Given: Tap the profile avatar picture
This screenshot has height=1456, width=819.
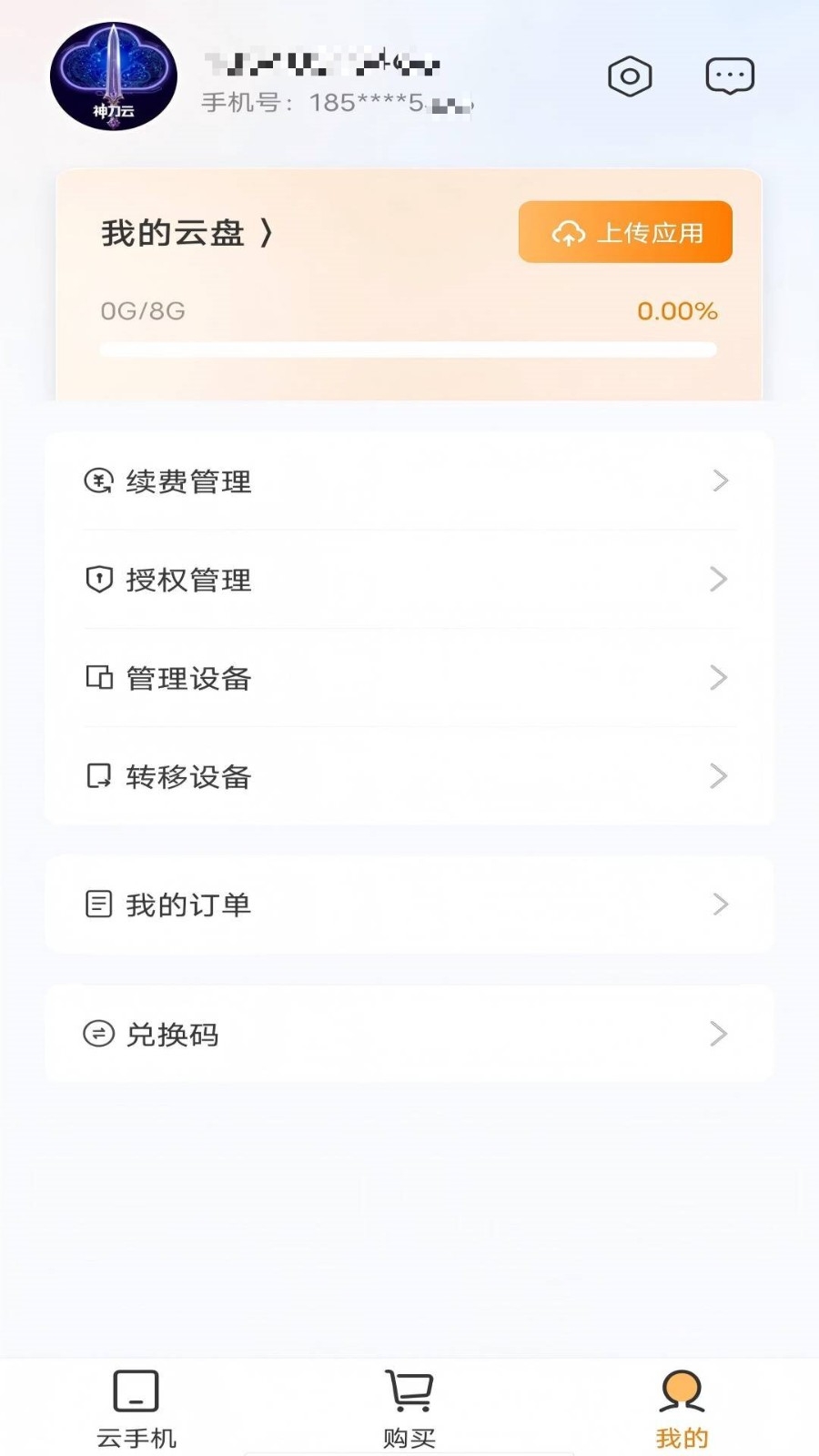Looking at the screenshot, I should (x=113, y=76).
